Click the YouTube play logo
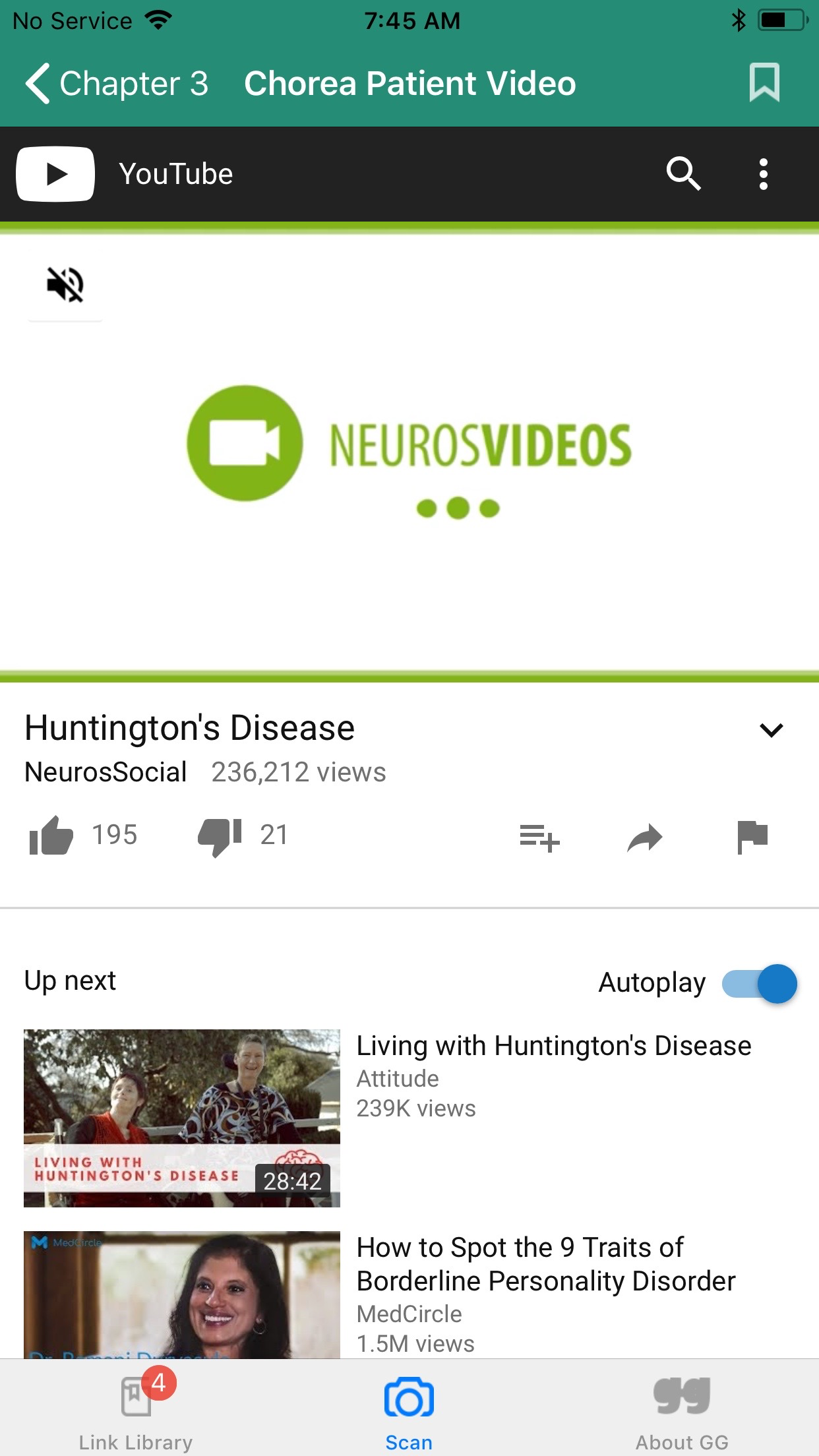The height and width of the screenshot is (1456, 819). [x=55, y=174]
